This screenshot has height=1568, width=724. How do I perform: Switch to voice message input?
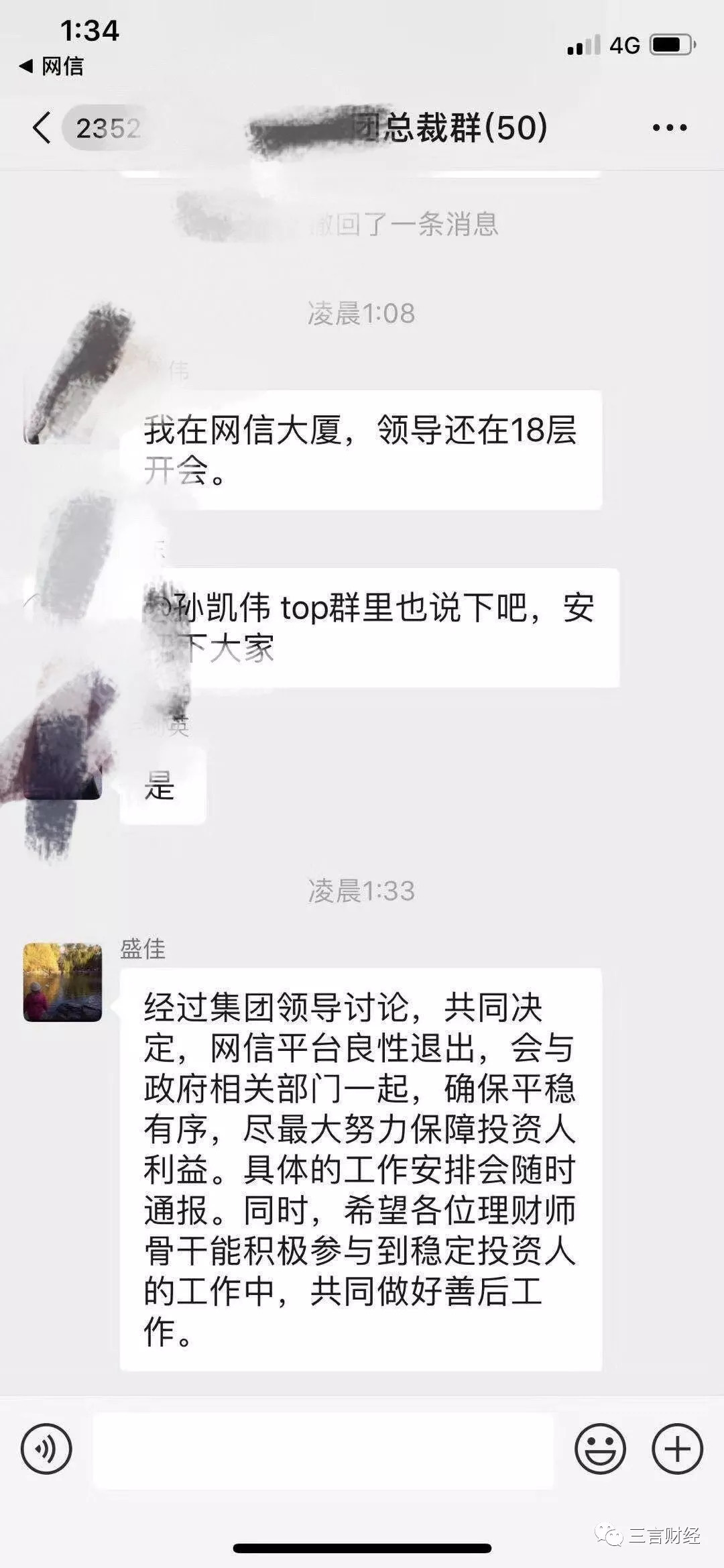coord(46,1449)
